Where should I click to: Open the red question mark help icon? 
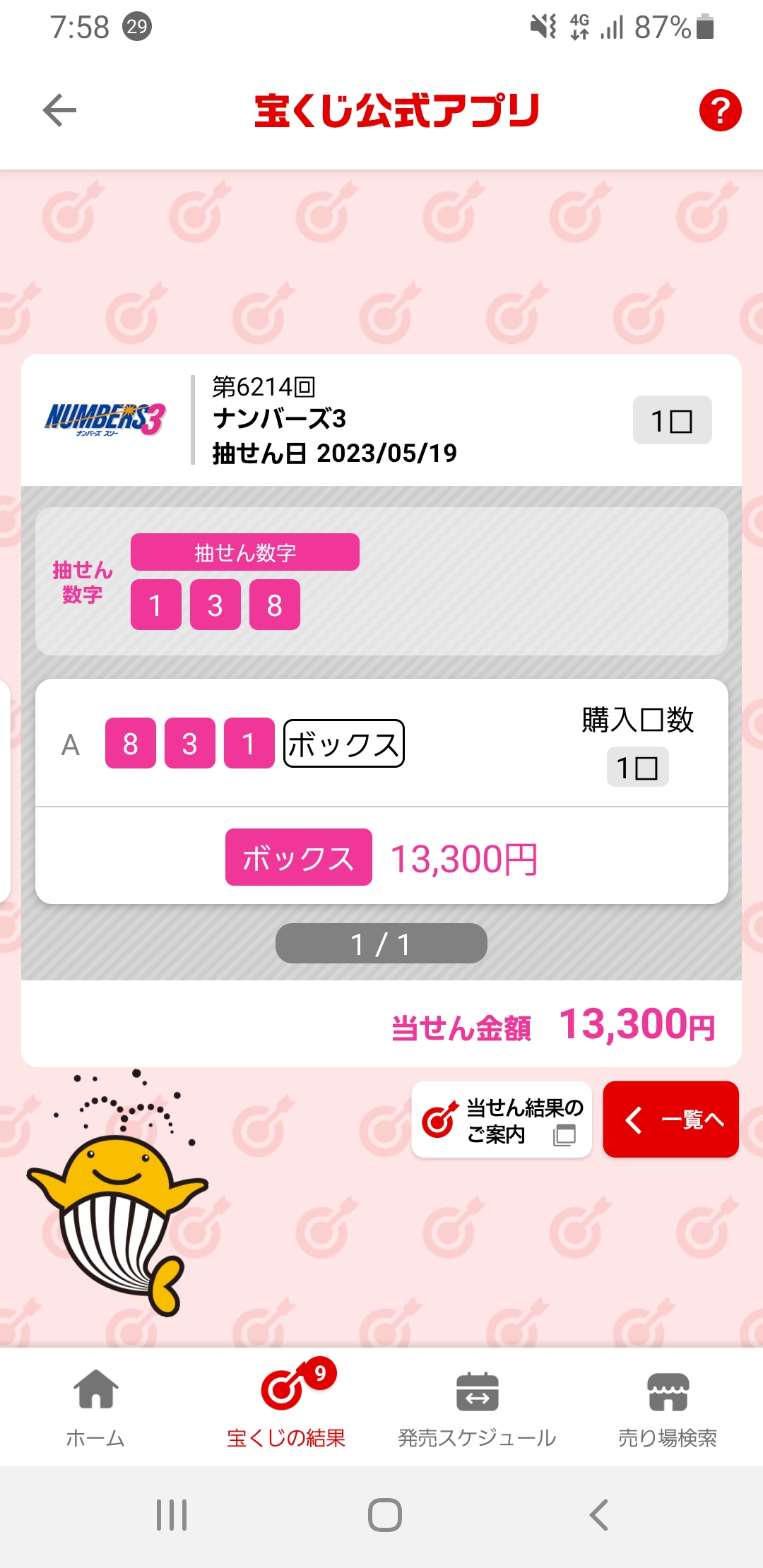720,110
